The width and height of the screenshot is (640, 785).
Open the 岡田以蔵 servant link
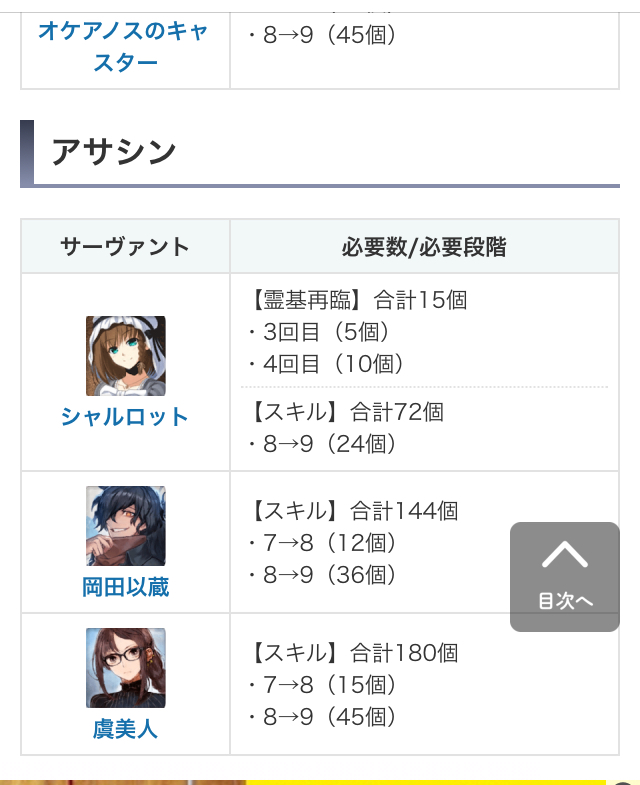[126, 587]
